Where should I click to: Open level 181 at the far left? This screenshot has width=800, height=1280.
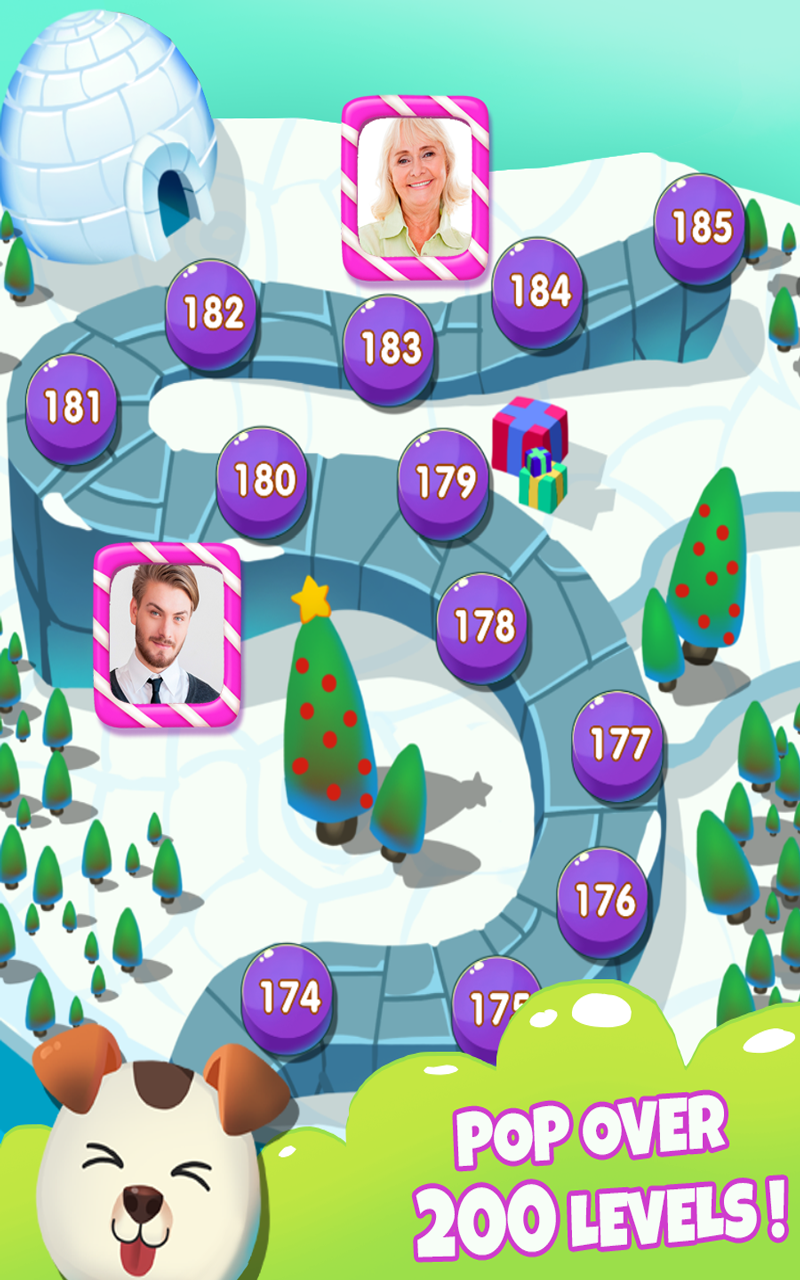[x=72, y=408]
